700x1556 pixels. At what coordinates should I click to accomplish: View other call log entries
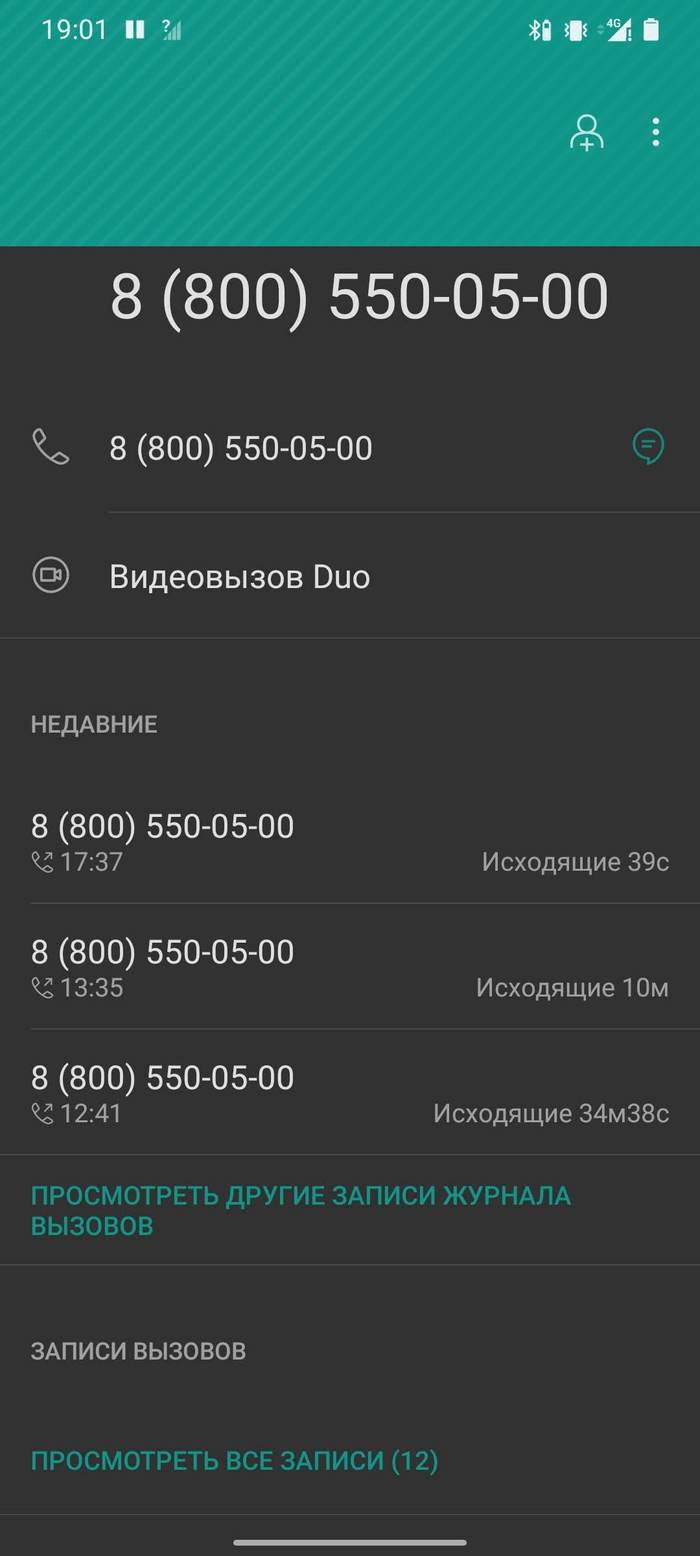point(300,1210)
